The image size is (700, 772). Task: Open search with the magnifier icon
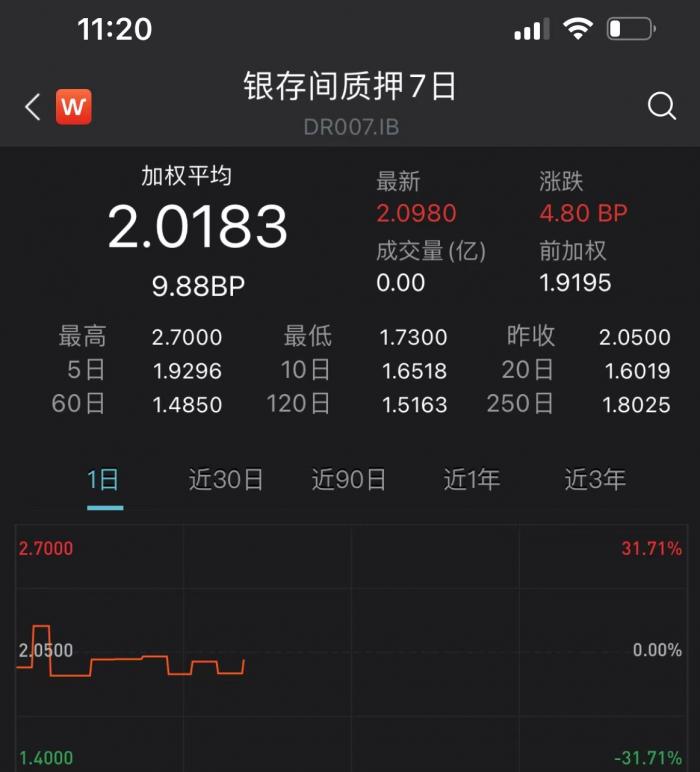[x=661, y=106]
